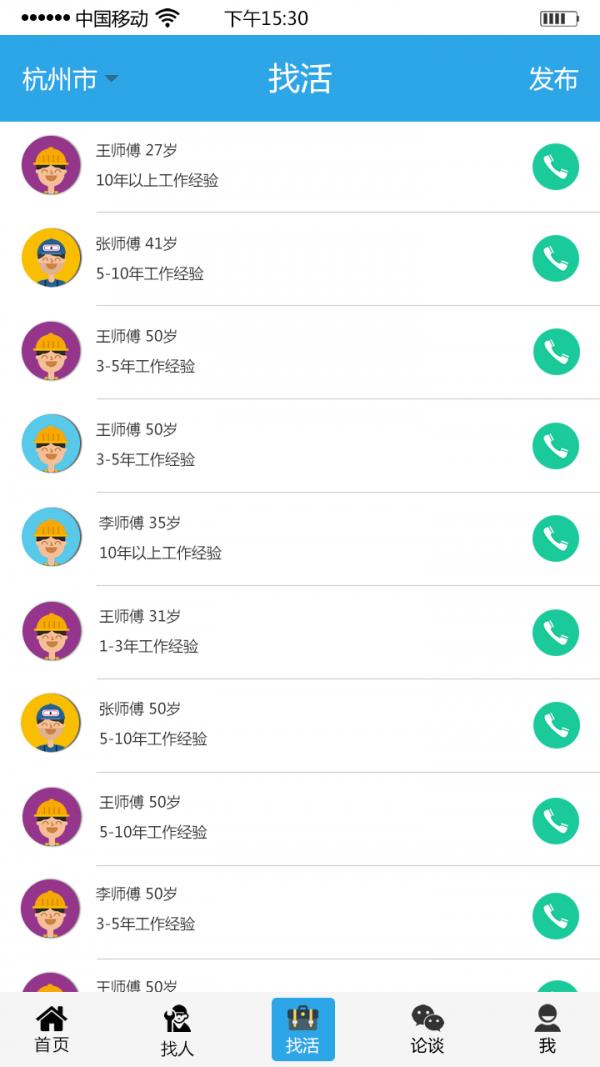The width and height of the screenshot is (600, 1067).
Task: Open the 杭州市 city dropdown
Action: point(70,79)
